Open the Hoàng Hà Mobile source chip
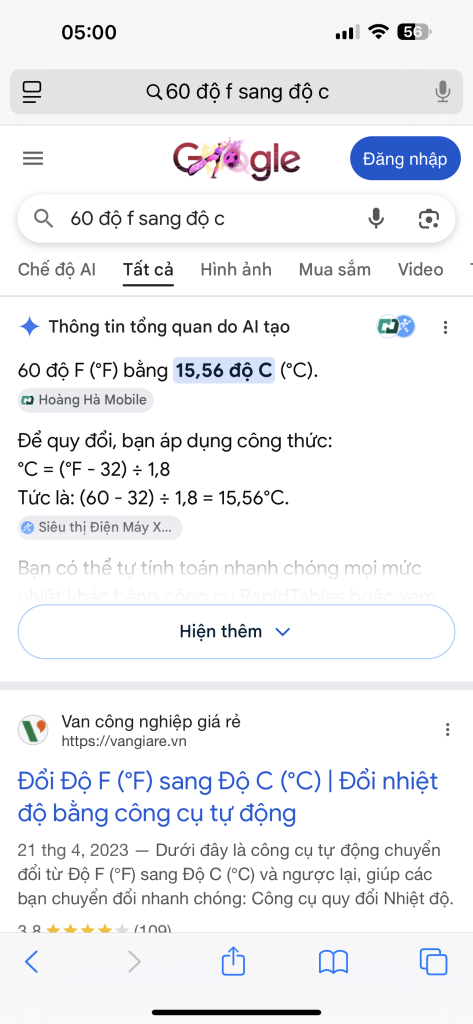This screenshot has height=1024, width=473. 86,400
